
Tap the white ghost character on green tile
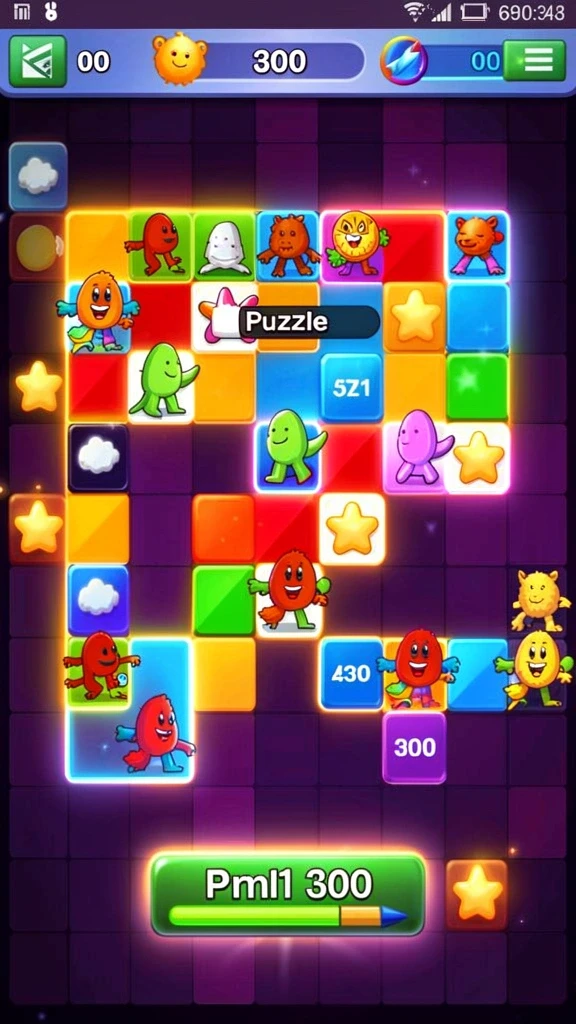coord(224,246)
